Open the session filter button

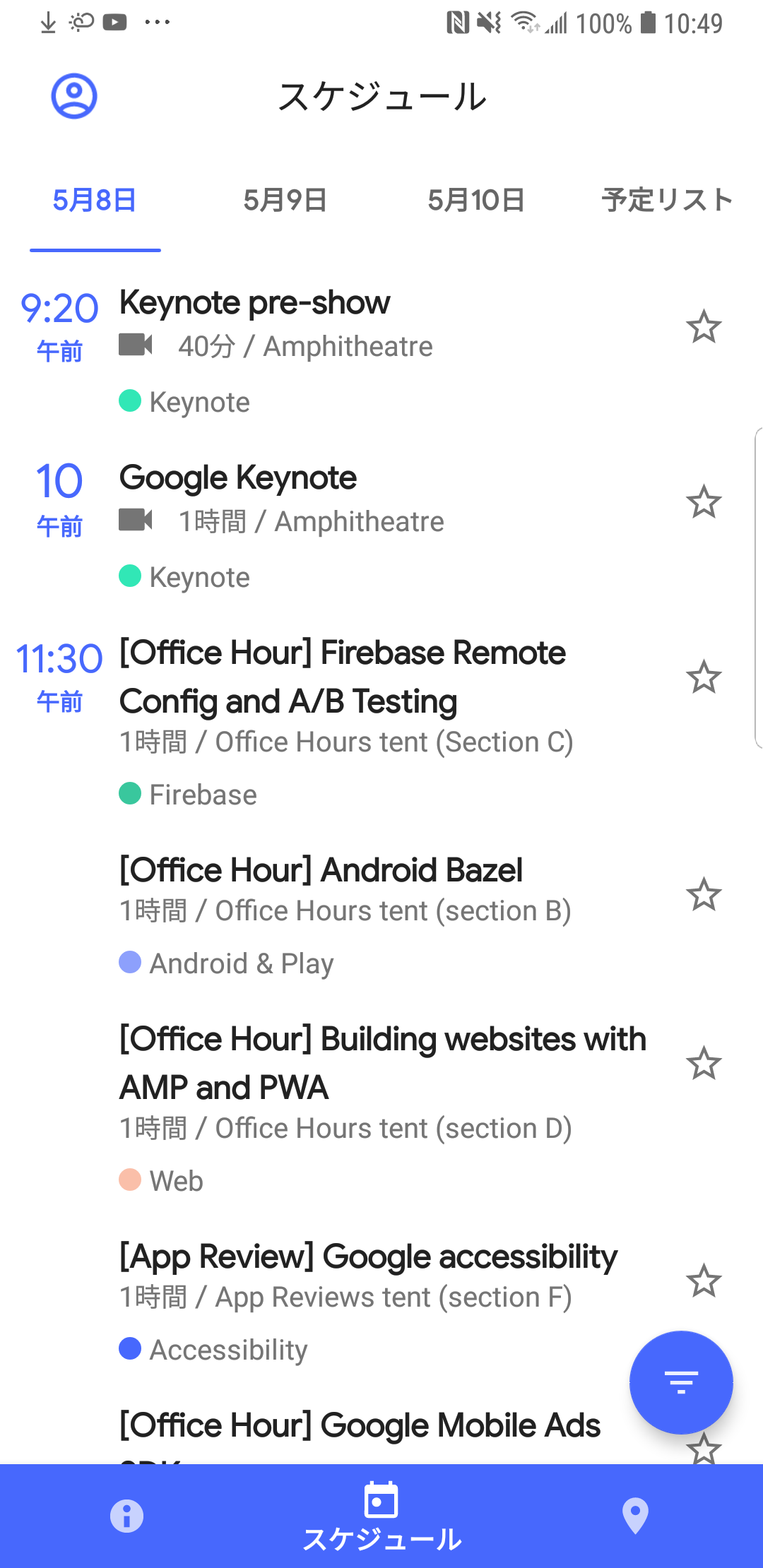pyautogui.click(x=680, y=1382)
